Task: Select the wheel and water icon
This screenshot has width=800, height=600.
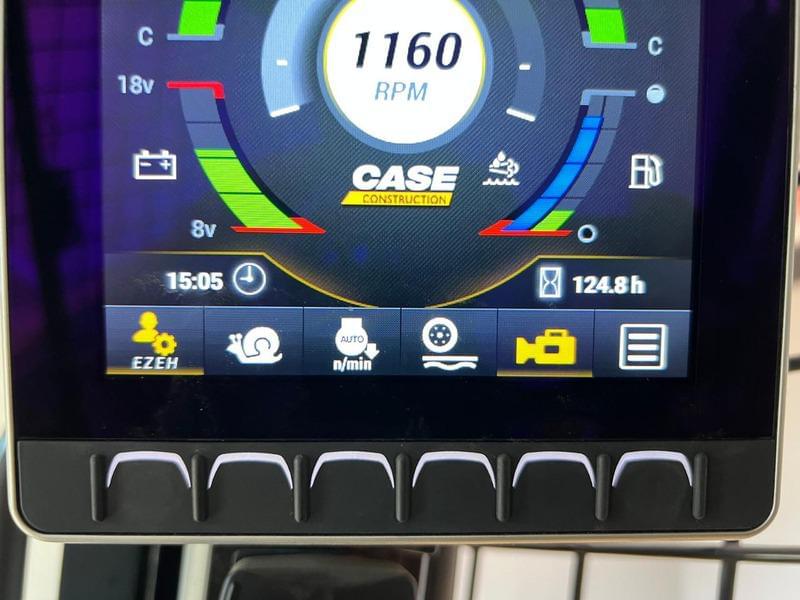Action: pyautogui.click(x=449, y=343)
